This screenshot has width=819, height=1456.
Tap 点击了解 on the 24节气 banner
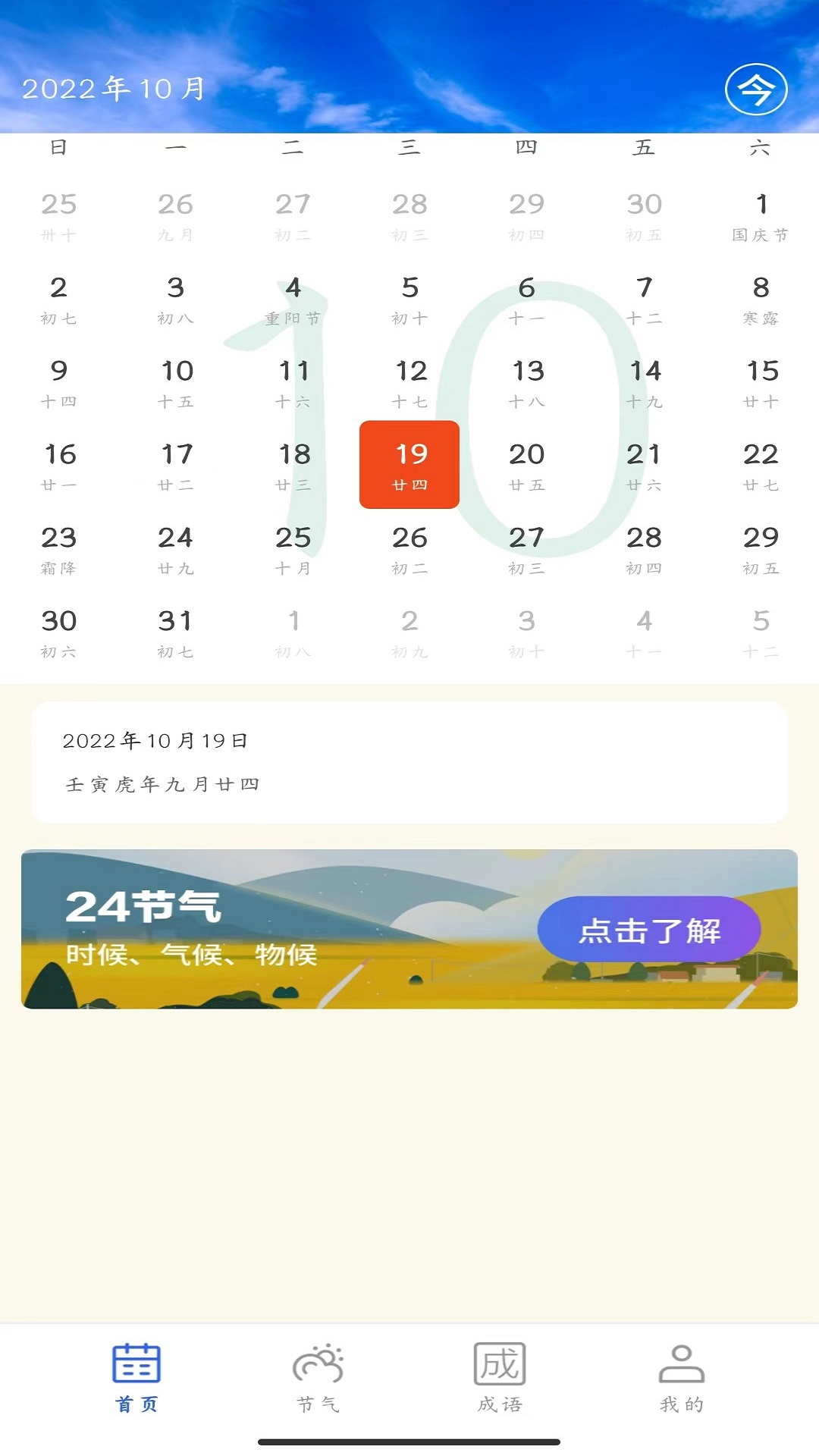649,930
